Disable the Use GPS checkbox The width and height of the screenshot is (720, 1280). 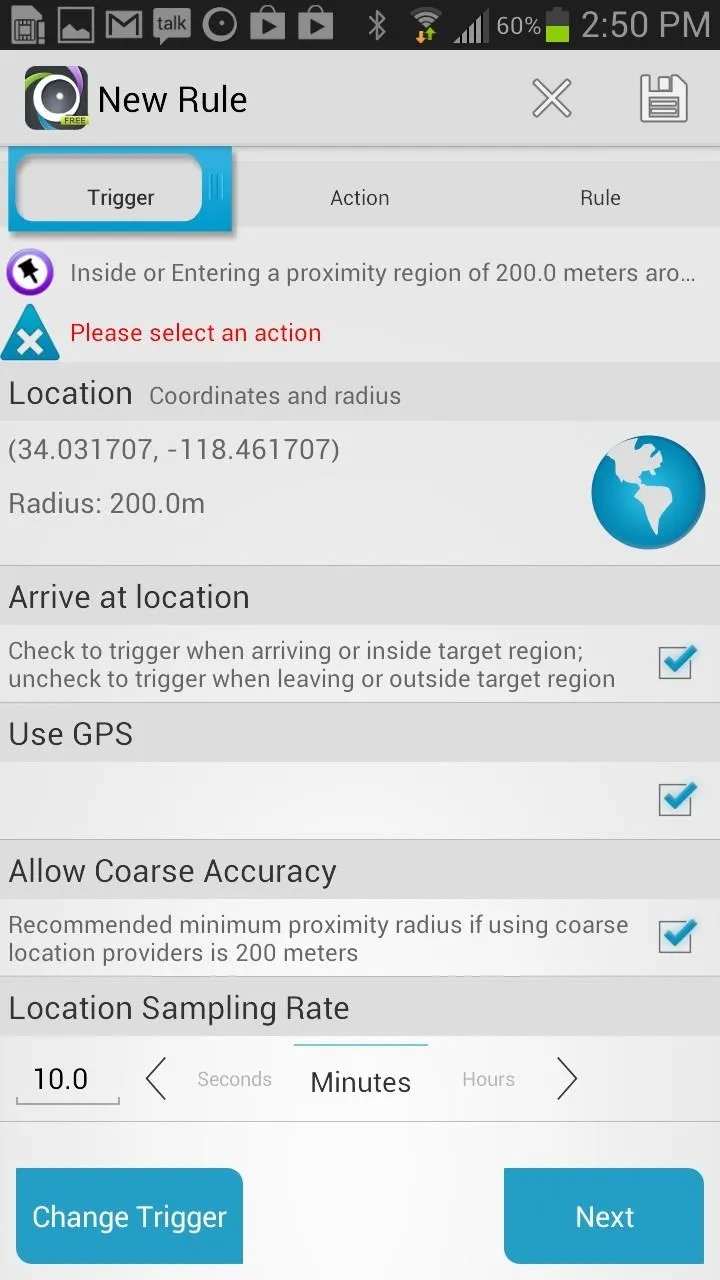click(x=677, y=799)
